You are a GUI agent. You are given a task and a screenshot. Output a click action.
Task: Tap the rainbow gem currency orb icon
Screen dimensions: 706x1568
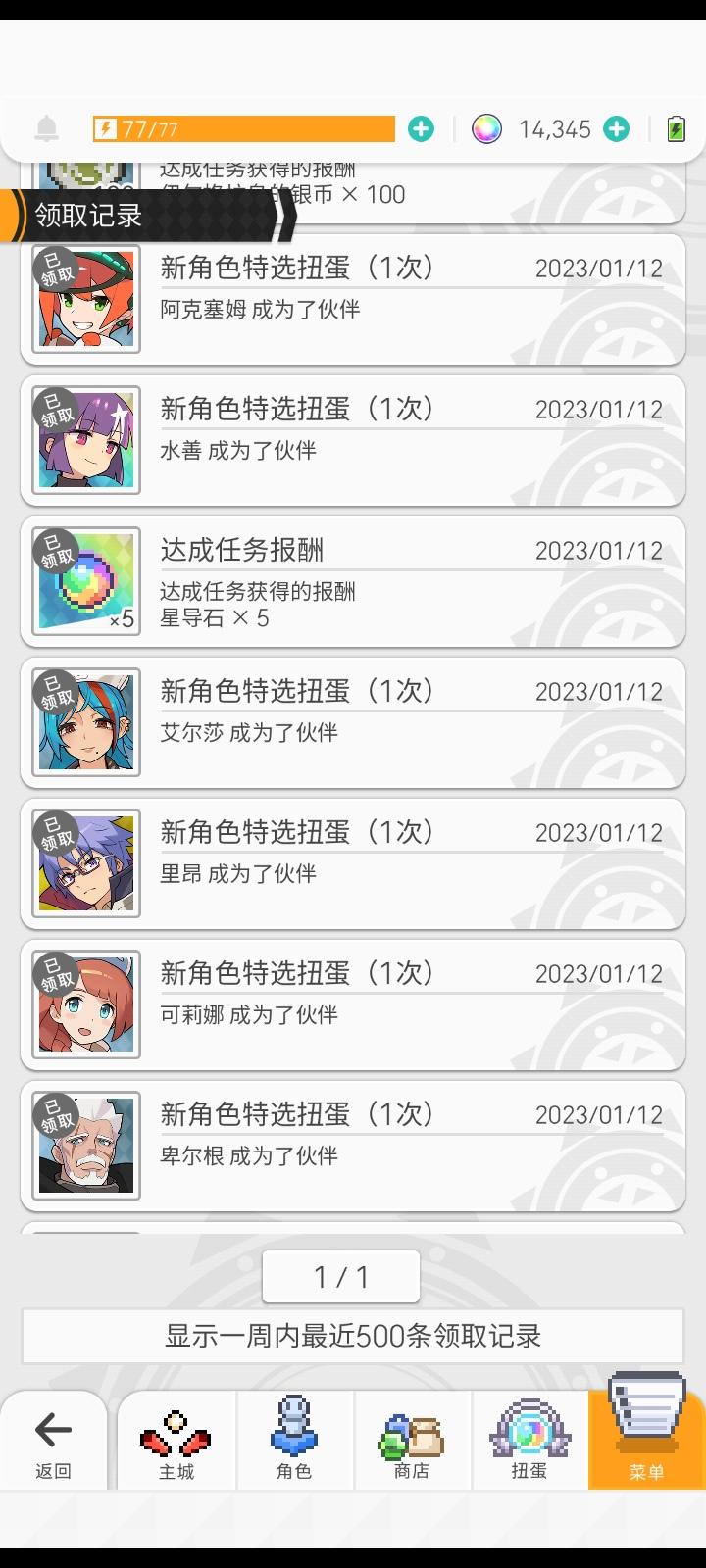tap(484, 128)
